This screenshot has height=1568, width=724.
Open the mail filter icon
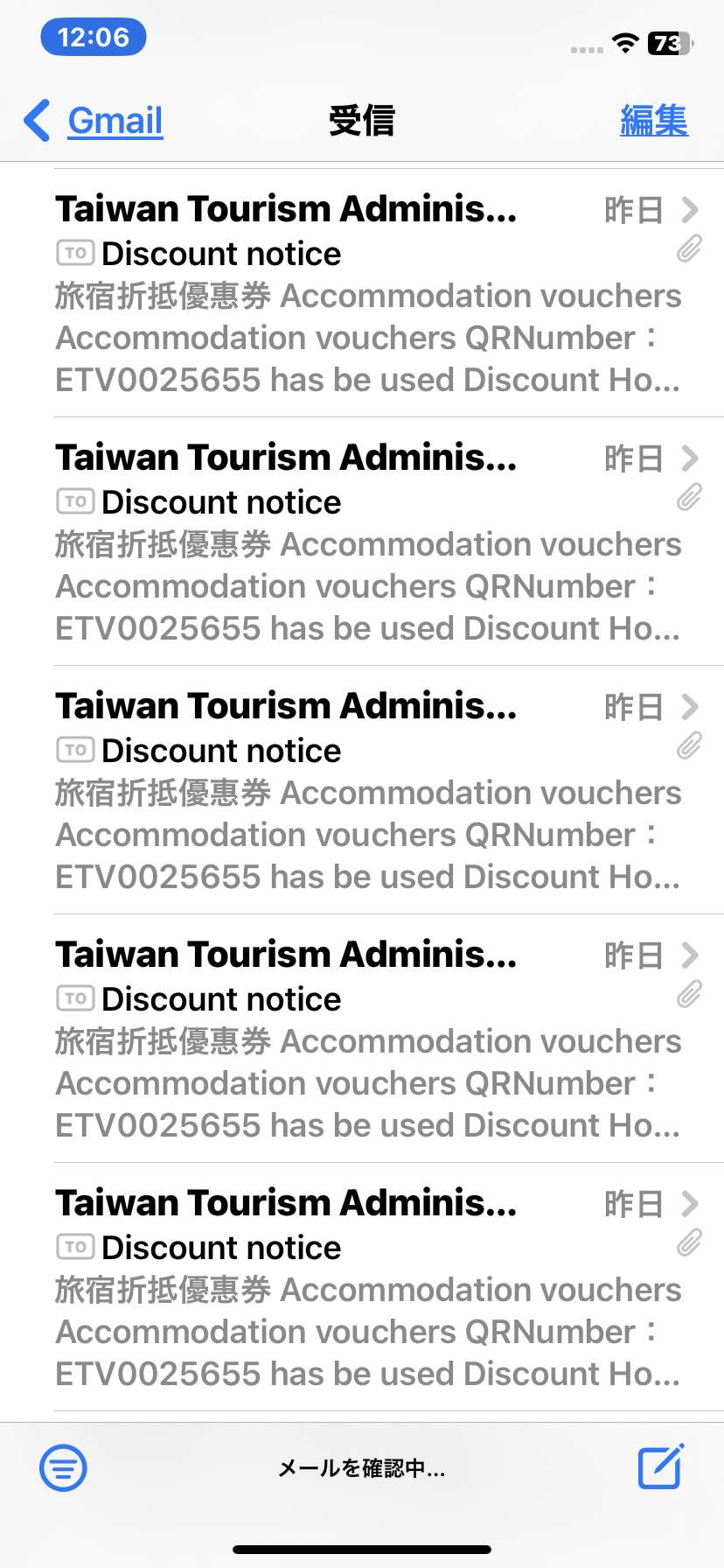[x=63, y=1467]
